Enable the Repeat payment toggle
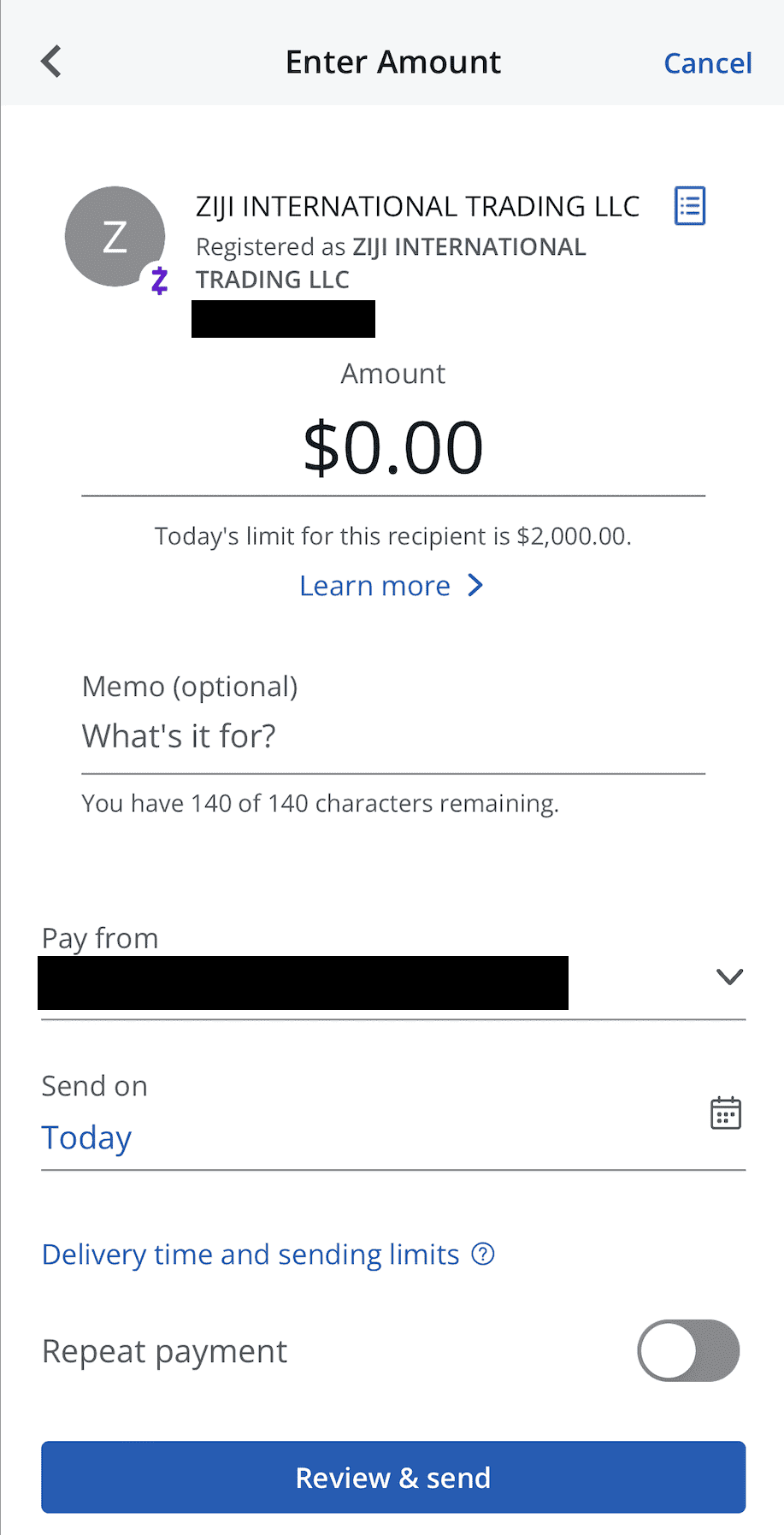The image size is (784, 1535). coord(687,1350)
